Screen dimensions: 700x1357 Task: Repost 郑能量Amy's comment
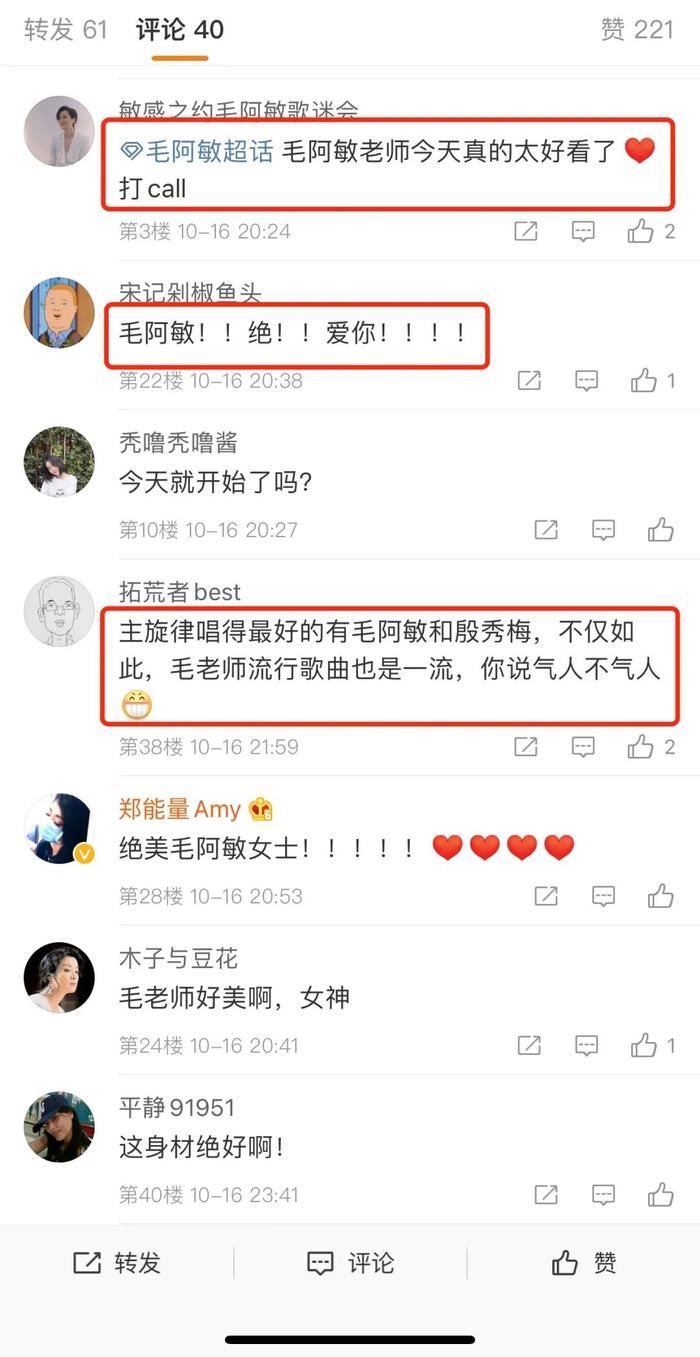tap(546, 896)
